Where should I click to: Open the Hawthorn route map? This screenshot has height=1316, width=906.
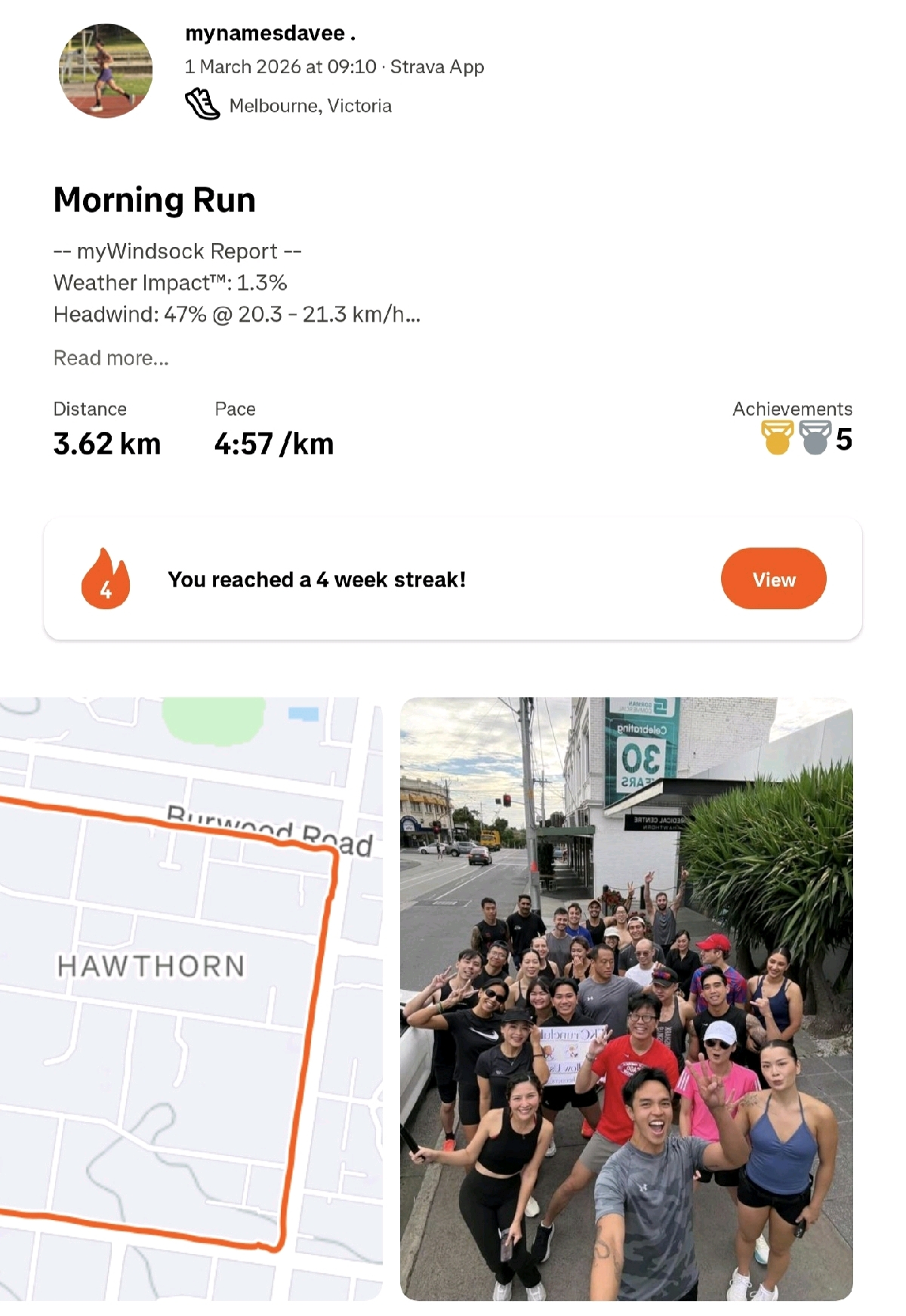[x=190, y=998]
